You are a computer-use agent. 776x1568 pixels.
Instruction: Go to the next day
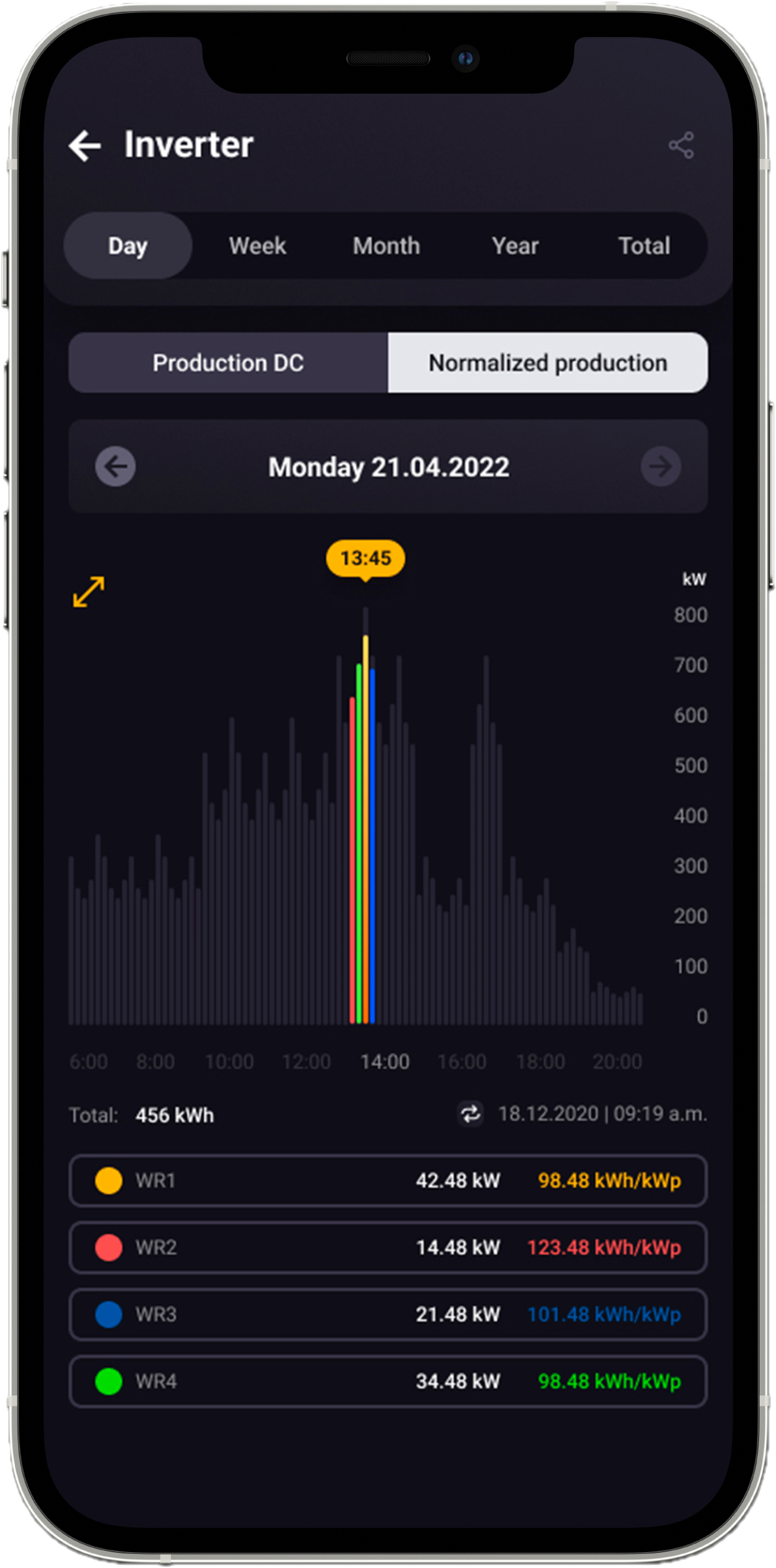click(661, 467)
